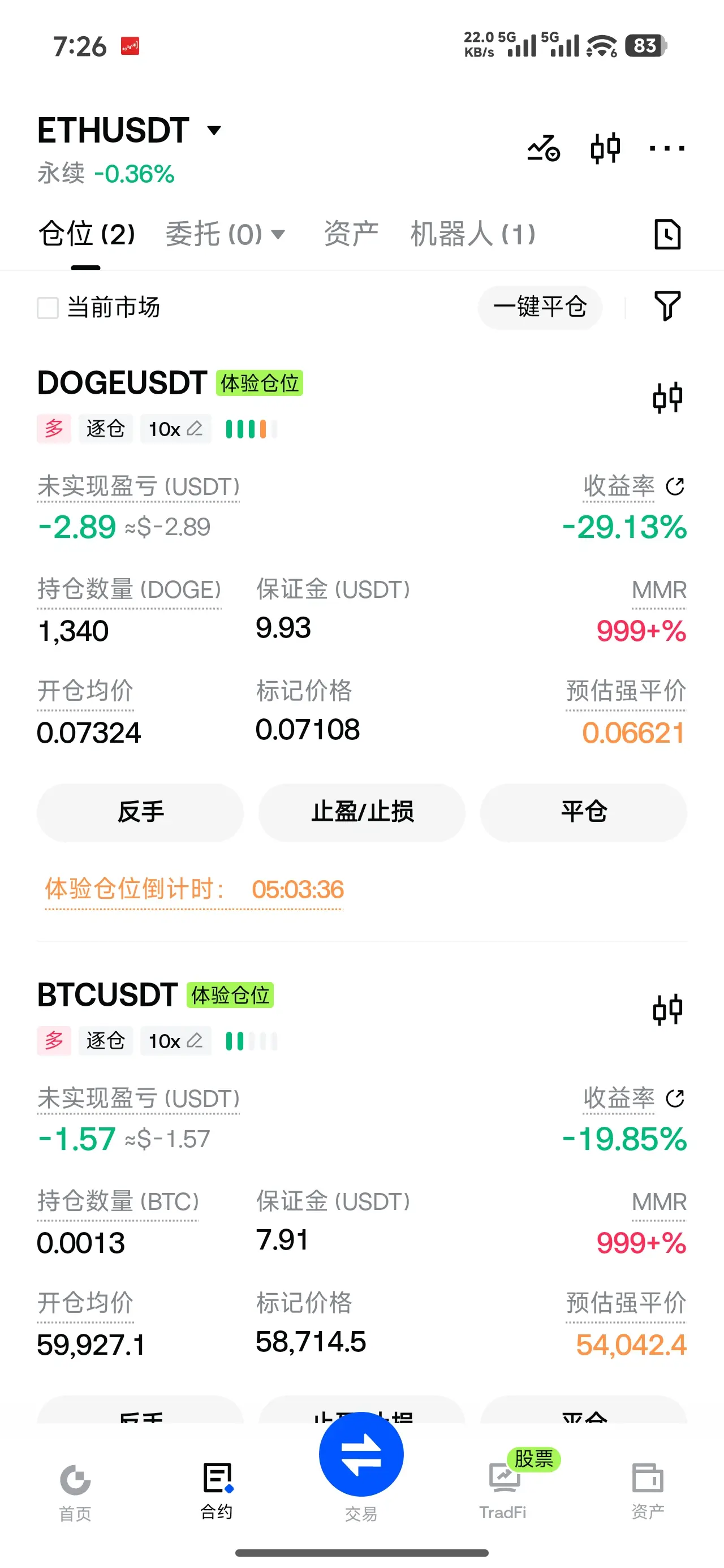Open the candlestick chart icon in header

point(605,148)
